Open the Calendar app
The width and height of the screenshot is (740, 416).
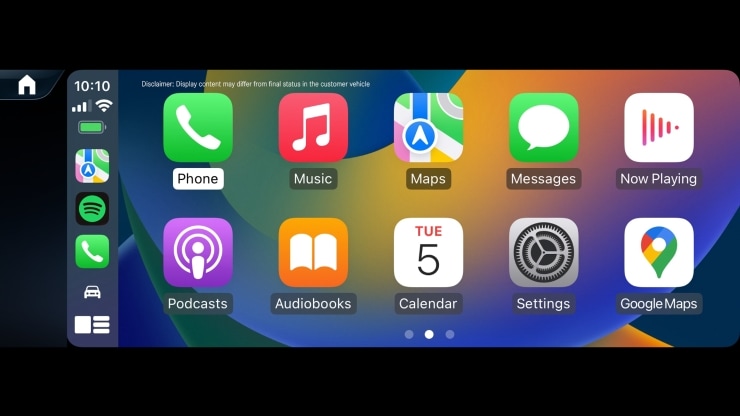[x=428, y=253]
